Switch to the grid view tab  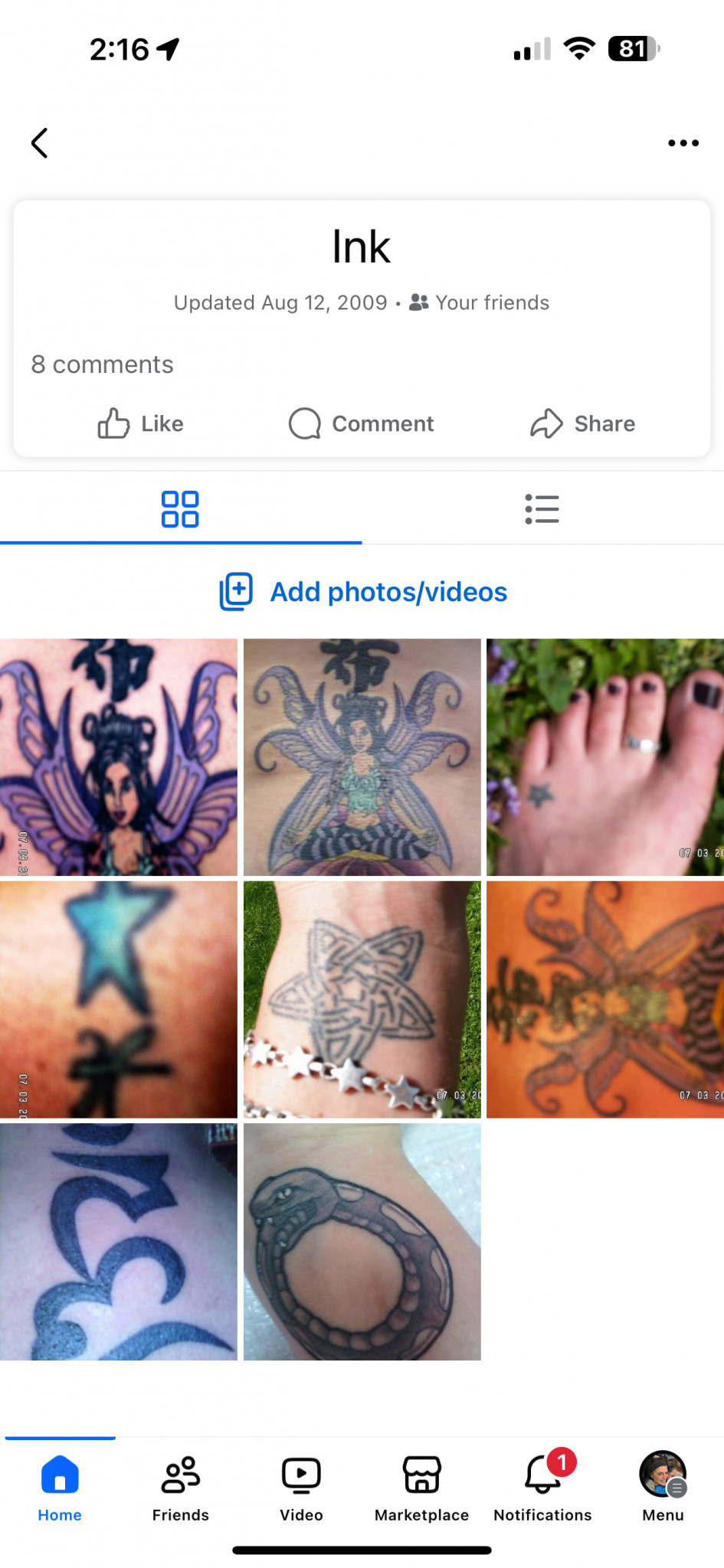pyautogui.click(x=180, y=509)
